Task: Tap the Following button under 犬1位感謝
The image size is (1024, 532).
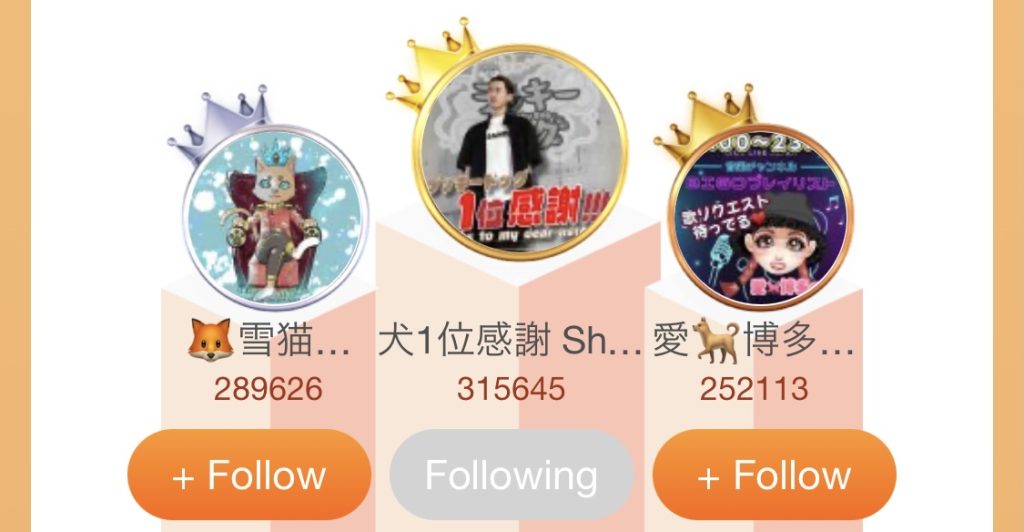Action: tap(511, 476)
